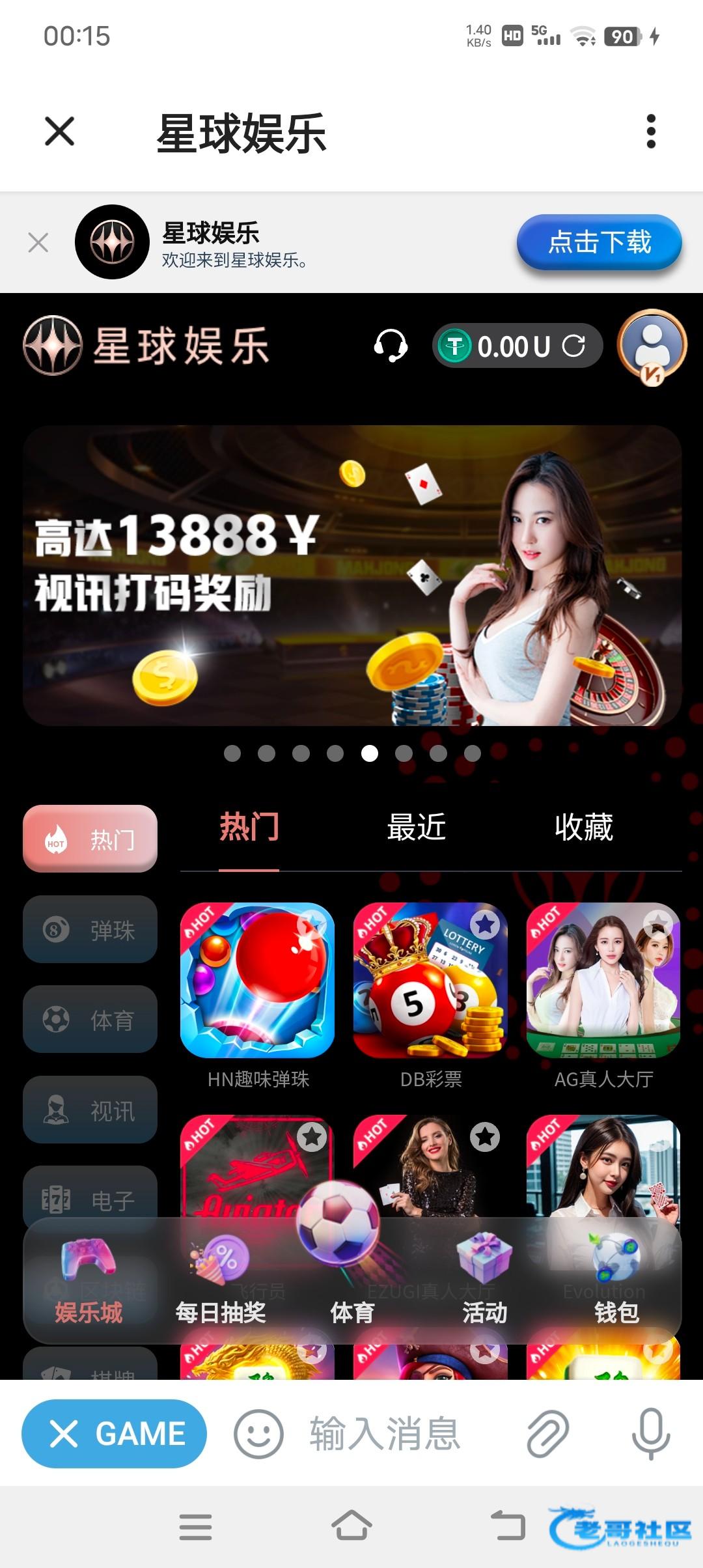Switch to the 最近 tab
Image resolution: width=703 pixels, height=1568 pixels.
point(417,827)
